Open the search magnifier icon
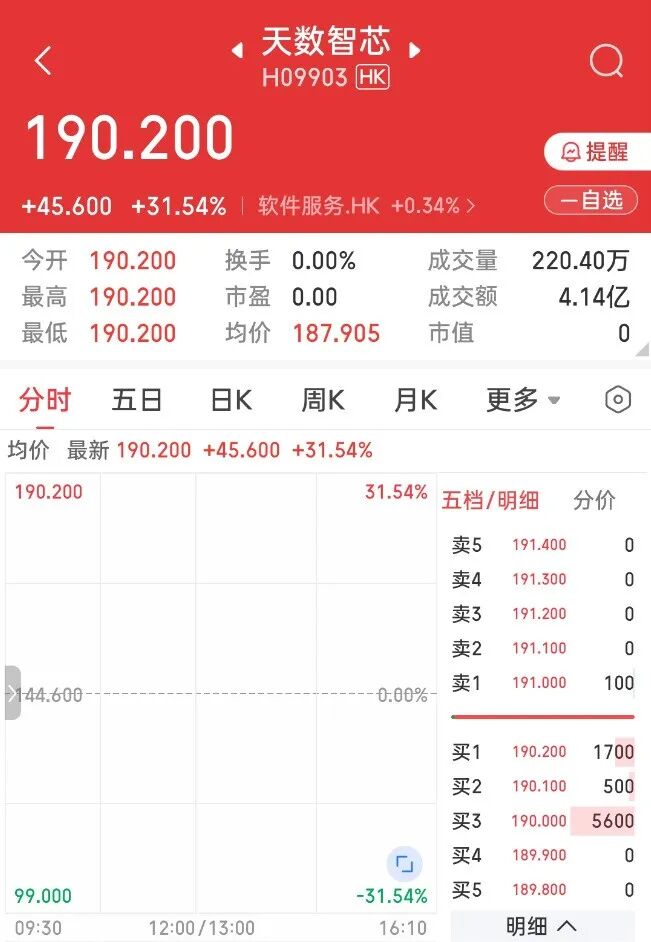The height and width of the screenshot is (942, 651). [x=606, y=62]
